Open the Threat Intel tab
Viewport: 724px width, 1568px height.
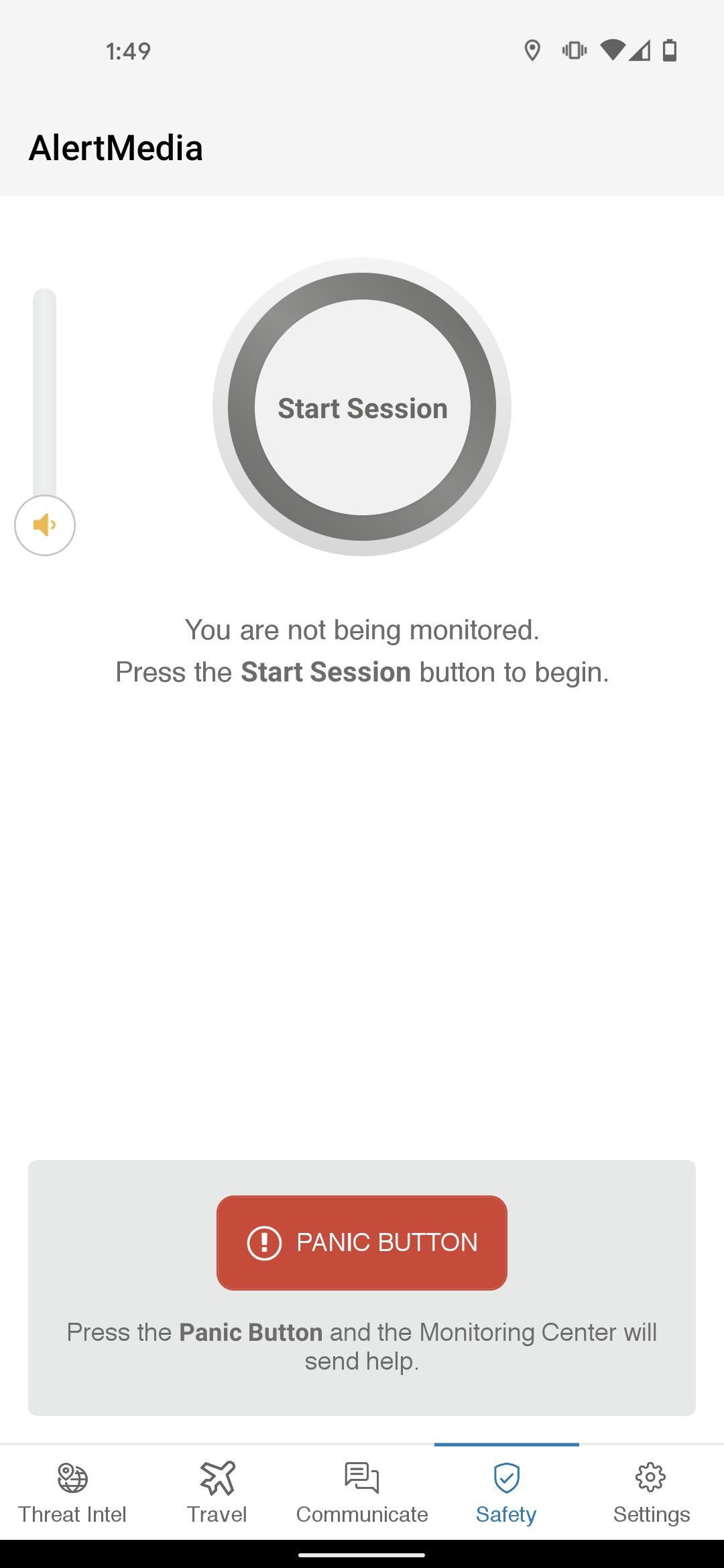[72, 1493]
